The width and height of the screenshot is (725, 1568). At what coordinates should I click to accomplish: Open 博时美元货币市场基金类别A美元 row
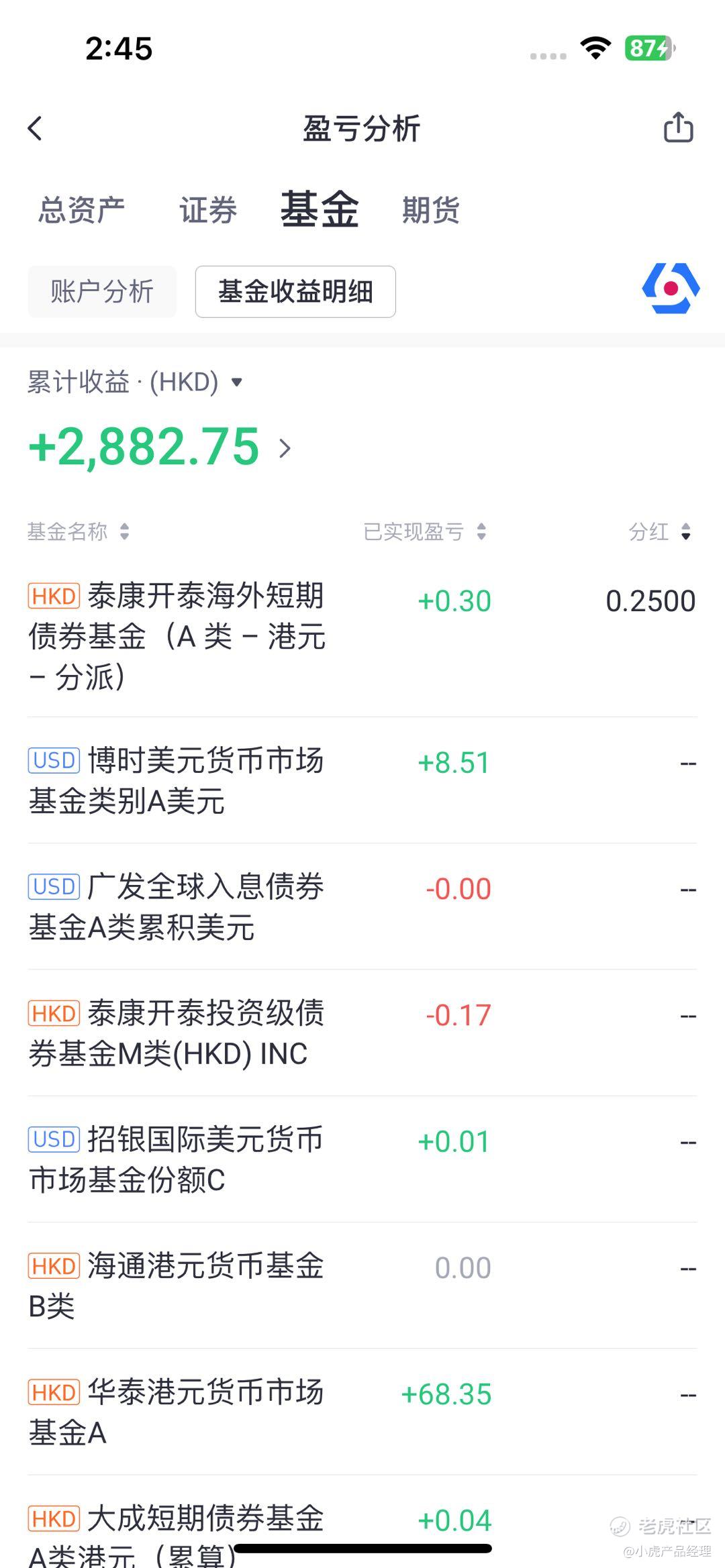pos(176,780)
